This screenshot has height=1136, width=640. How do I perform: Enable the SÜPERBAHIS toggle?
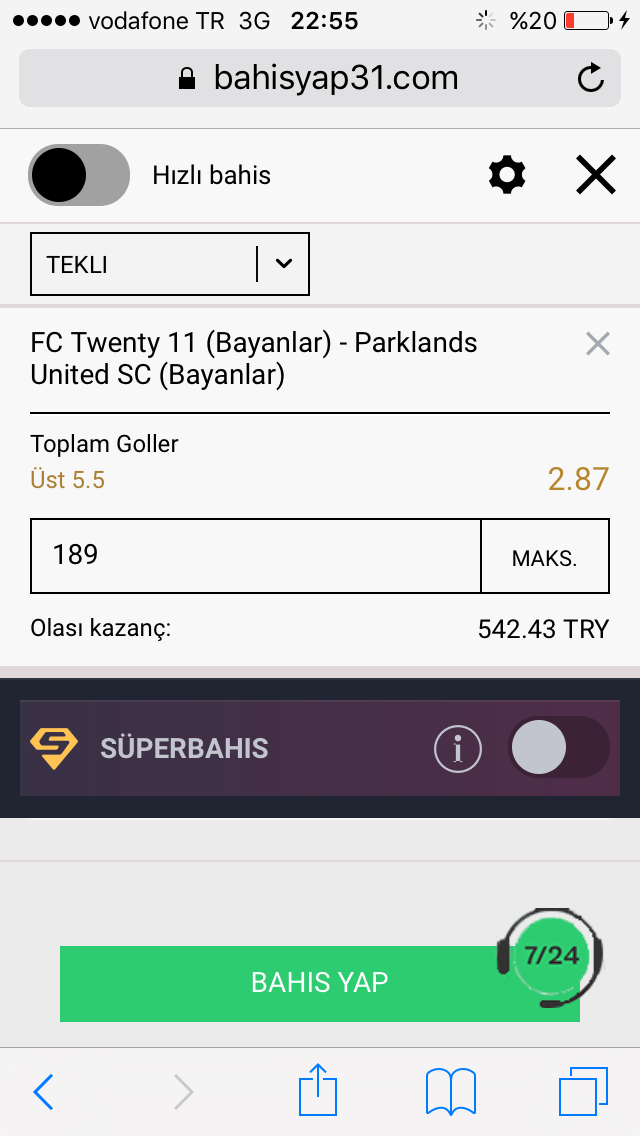559,748
